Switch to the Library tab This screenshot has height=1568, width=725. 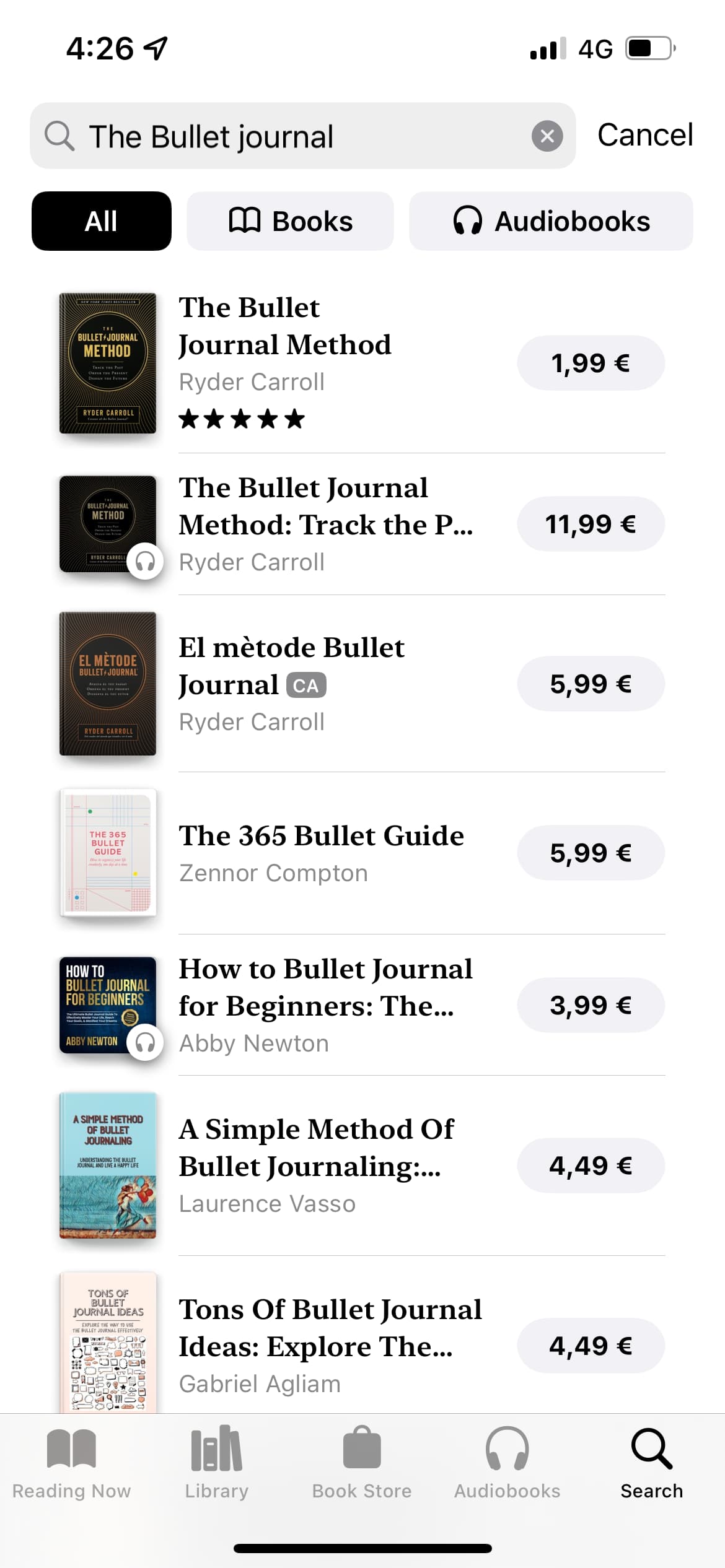[x=217, y=1464]
